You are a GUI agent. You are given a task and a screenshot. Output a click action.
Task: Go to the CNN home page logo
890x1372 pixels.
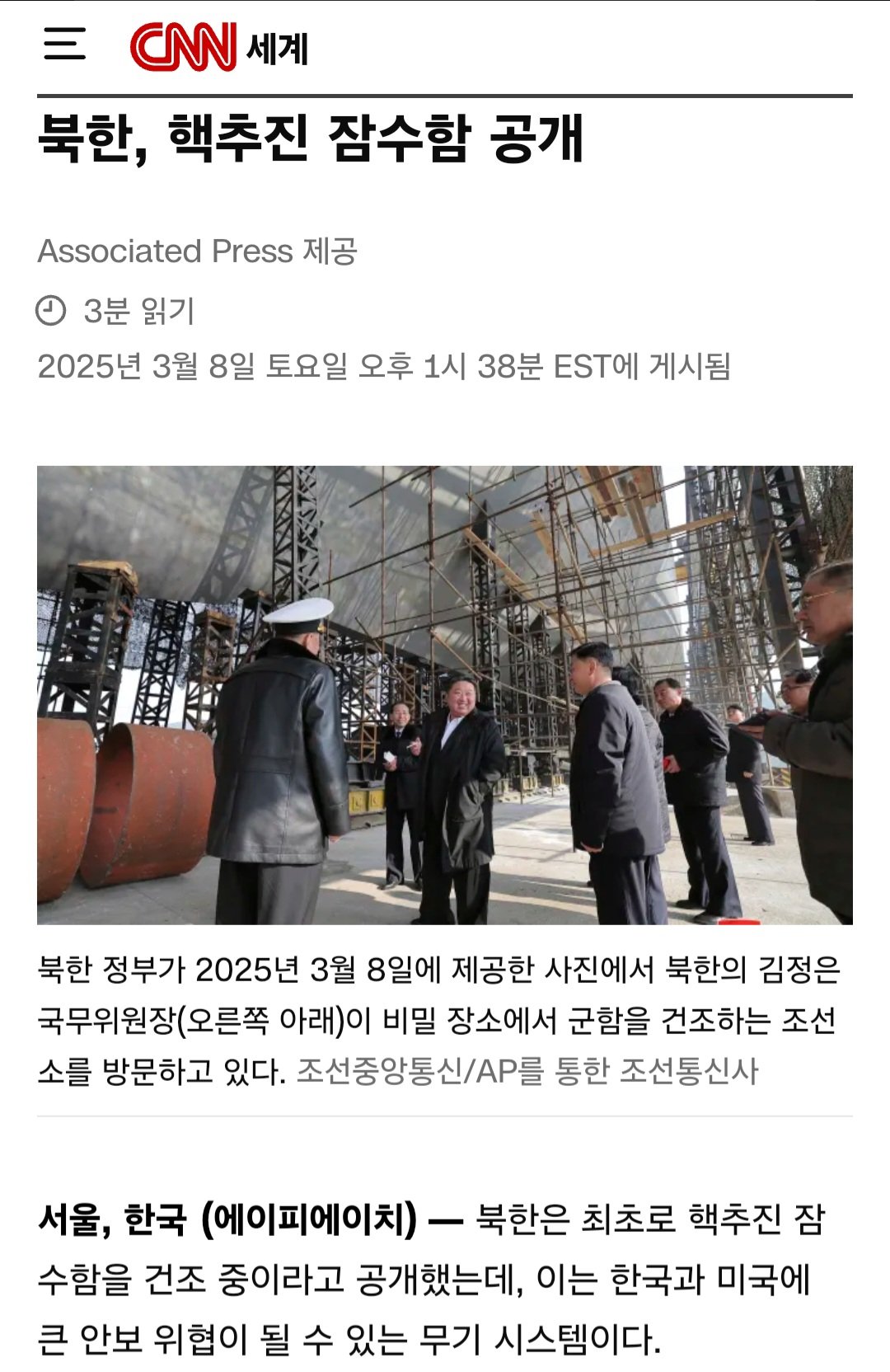point(183,47)
